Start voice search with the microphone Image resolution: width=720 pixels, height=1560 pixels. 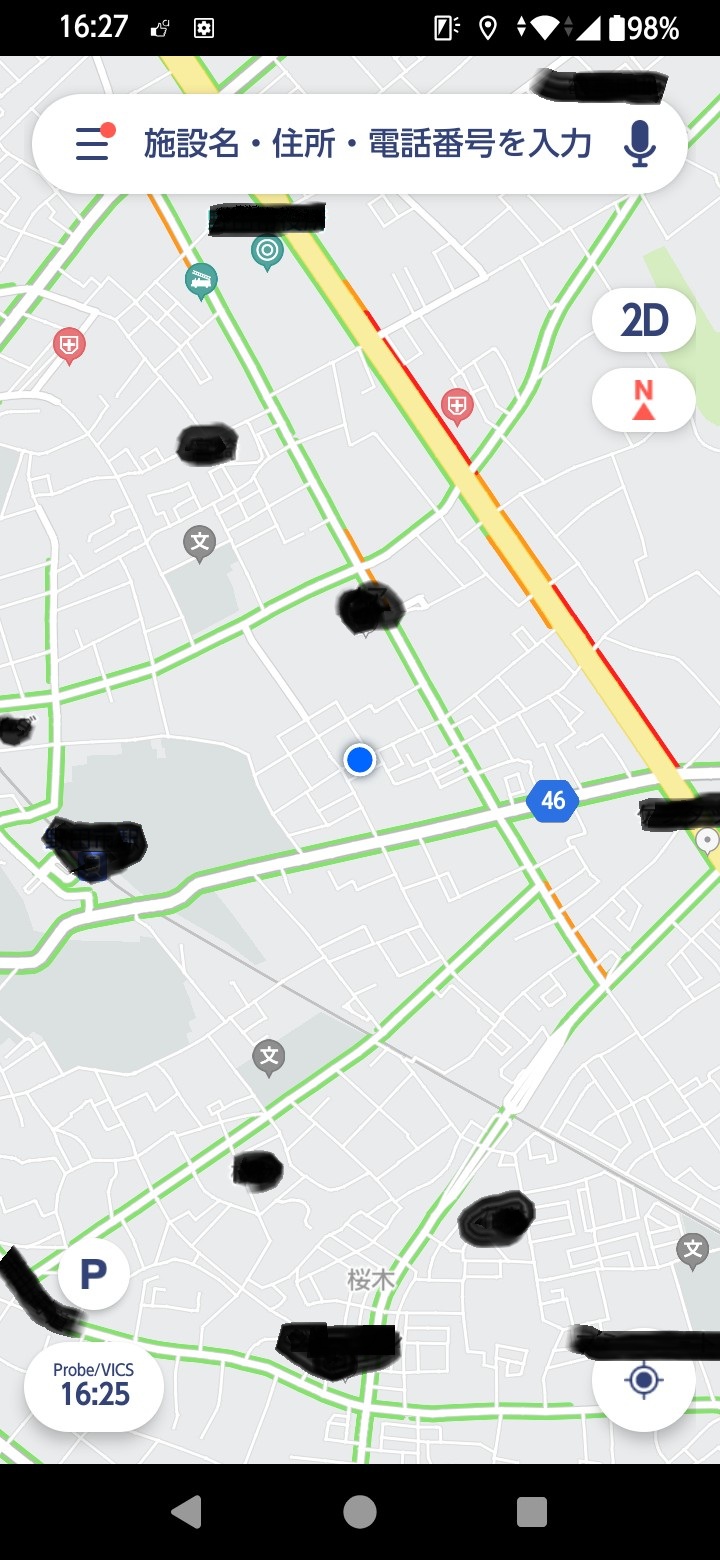pyautogui.click(x=639, y=144)
